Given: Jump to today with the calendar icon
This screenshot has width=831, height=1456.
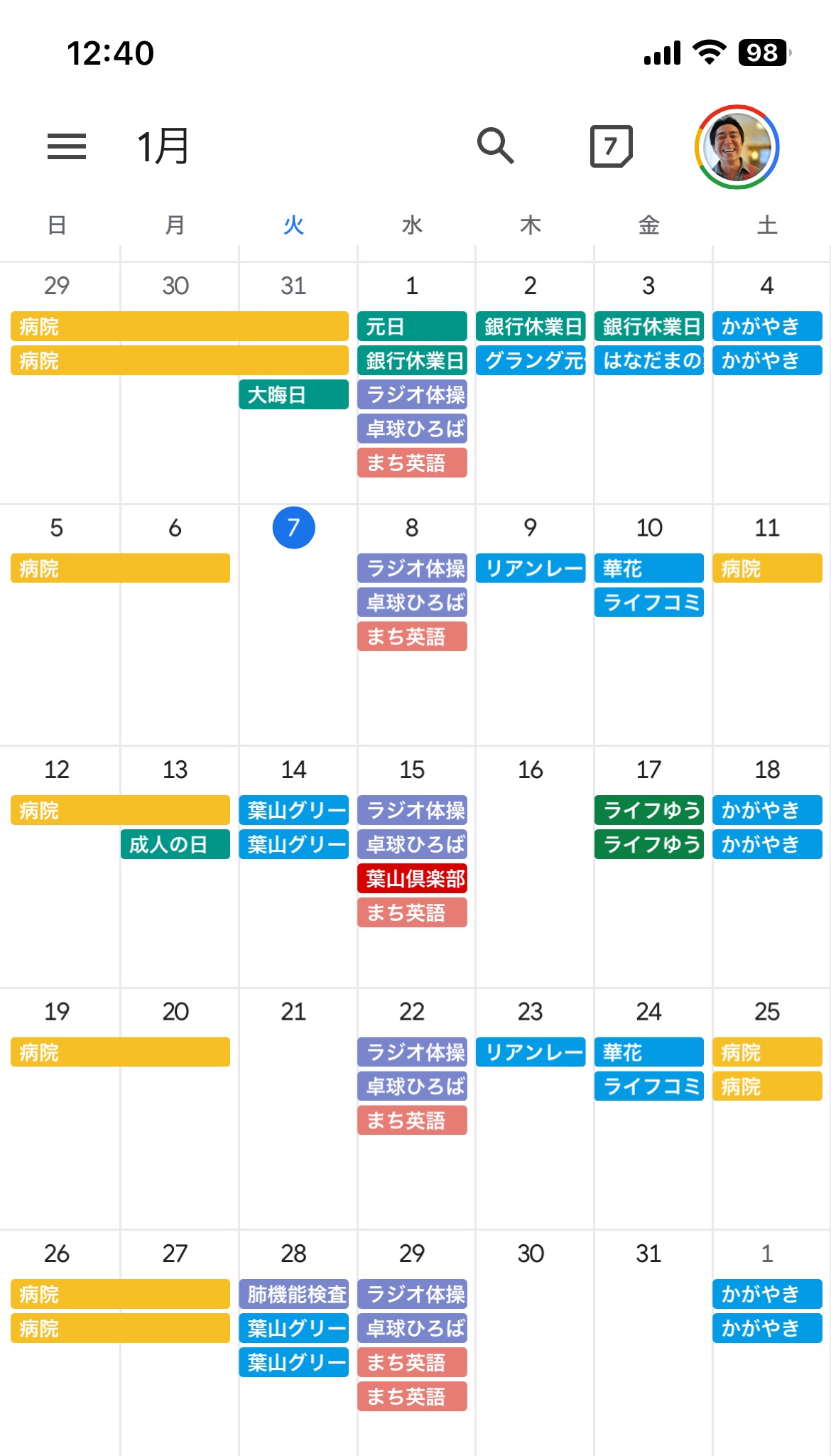Looking at the screenshot, I should click(x=611, y=146).
